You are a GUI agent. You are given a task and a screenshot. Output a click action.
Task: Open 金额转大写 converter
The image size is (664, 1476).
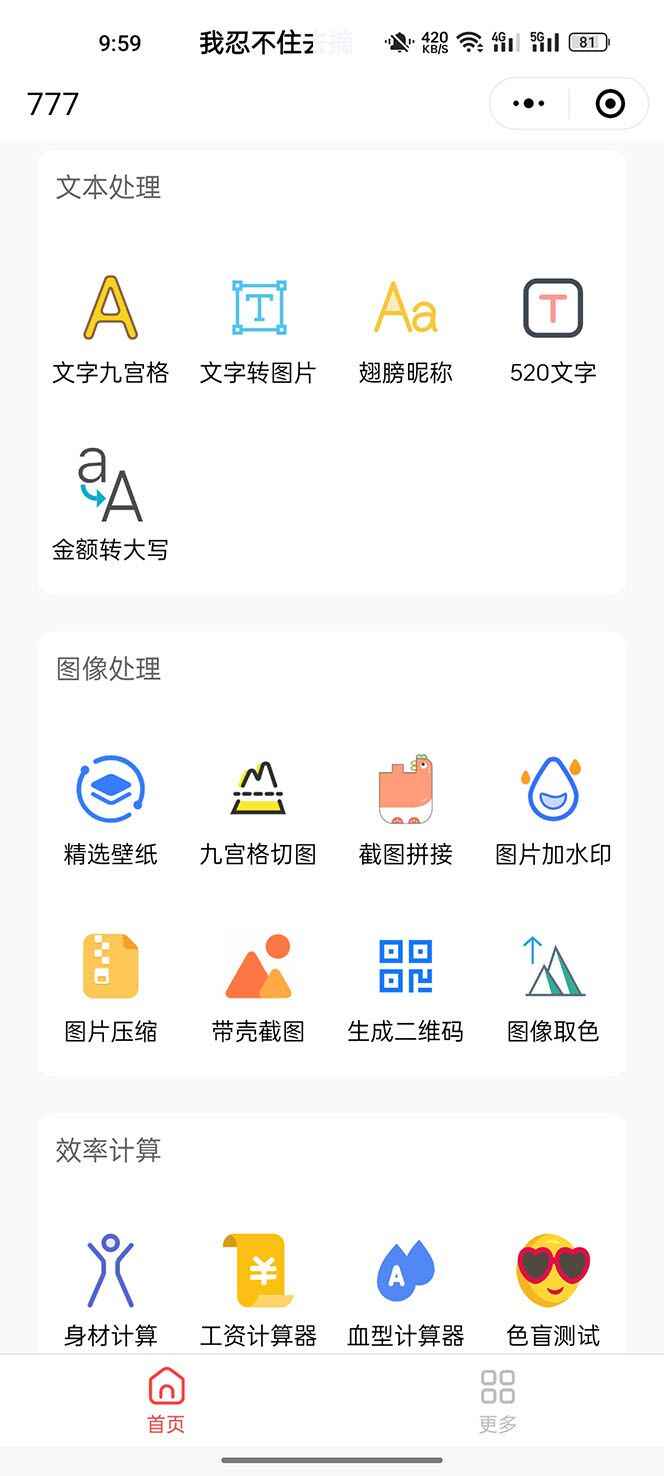(x=110, y=505)
